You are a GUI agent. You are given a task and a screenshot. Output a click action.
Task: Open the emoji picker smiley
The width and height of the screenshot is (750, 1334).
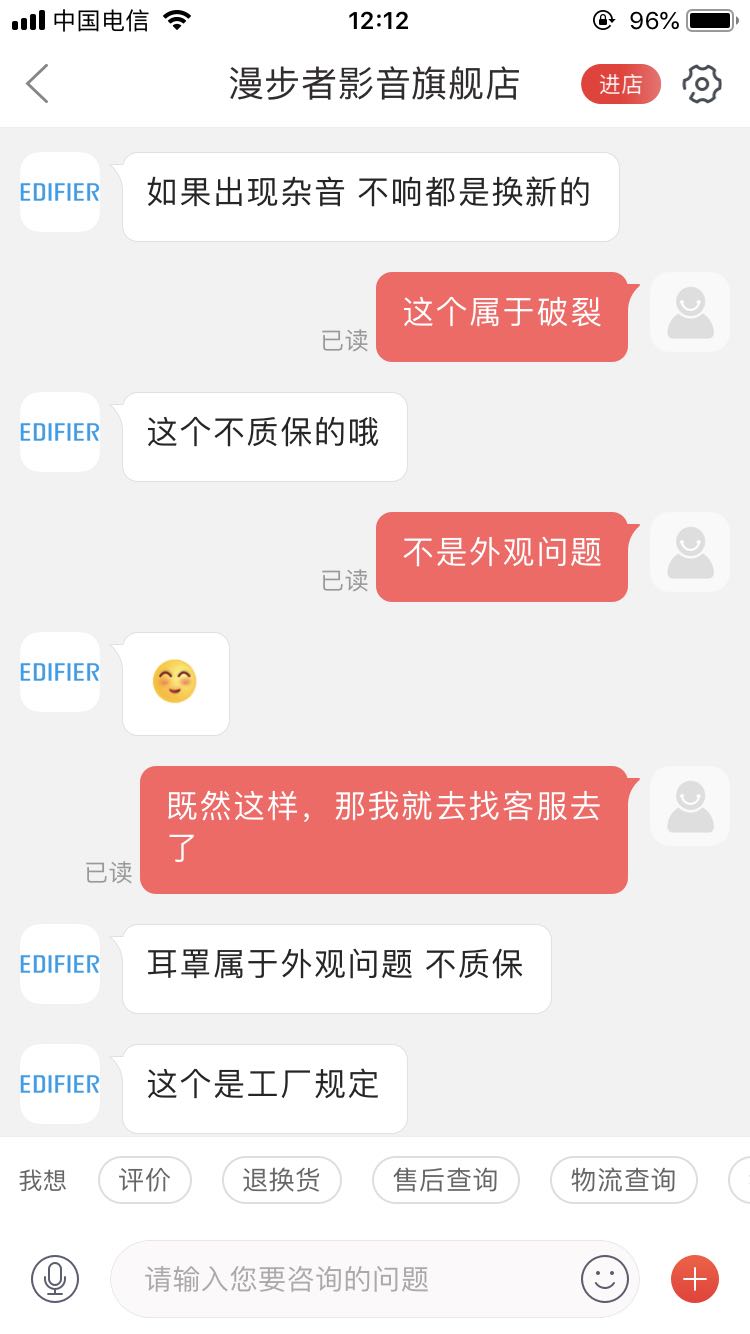[605, 1278]
